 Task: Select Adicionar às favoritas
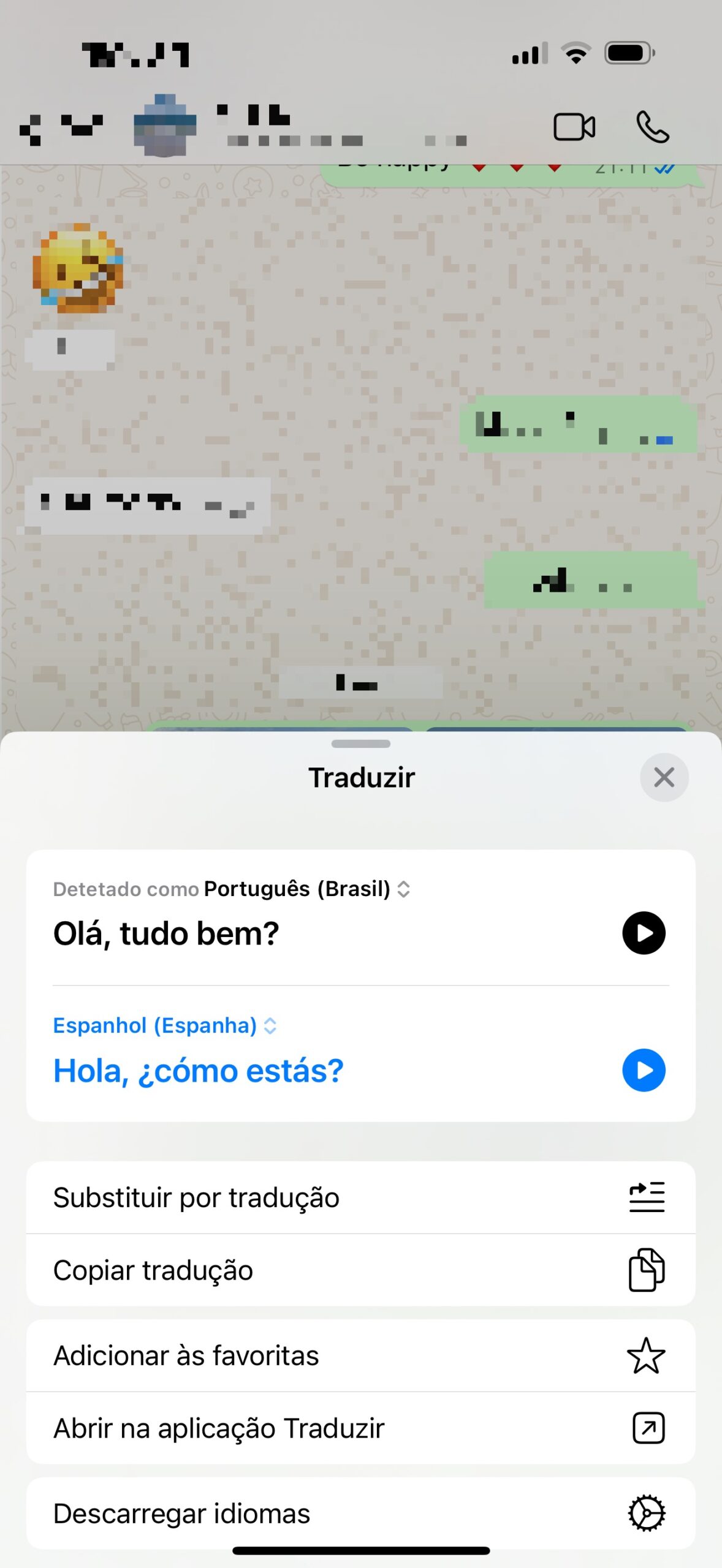pyautogui.click(x=360, y=1355)
